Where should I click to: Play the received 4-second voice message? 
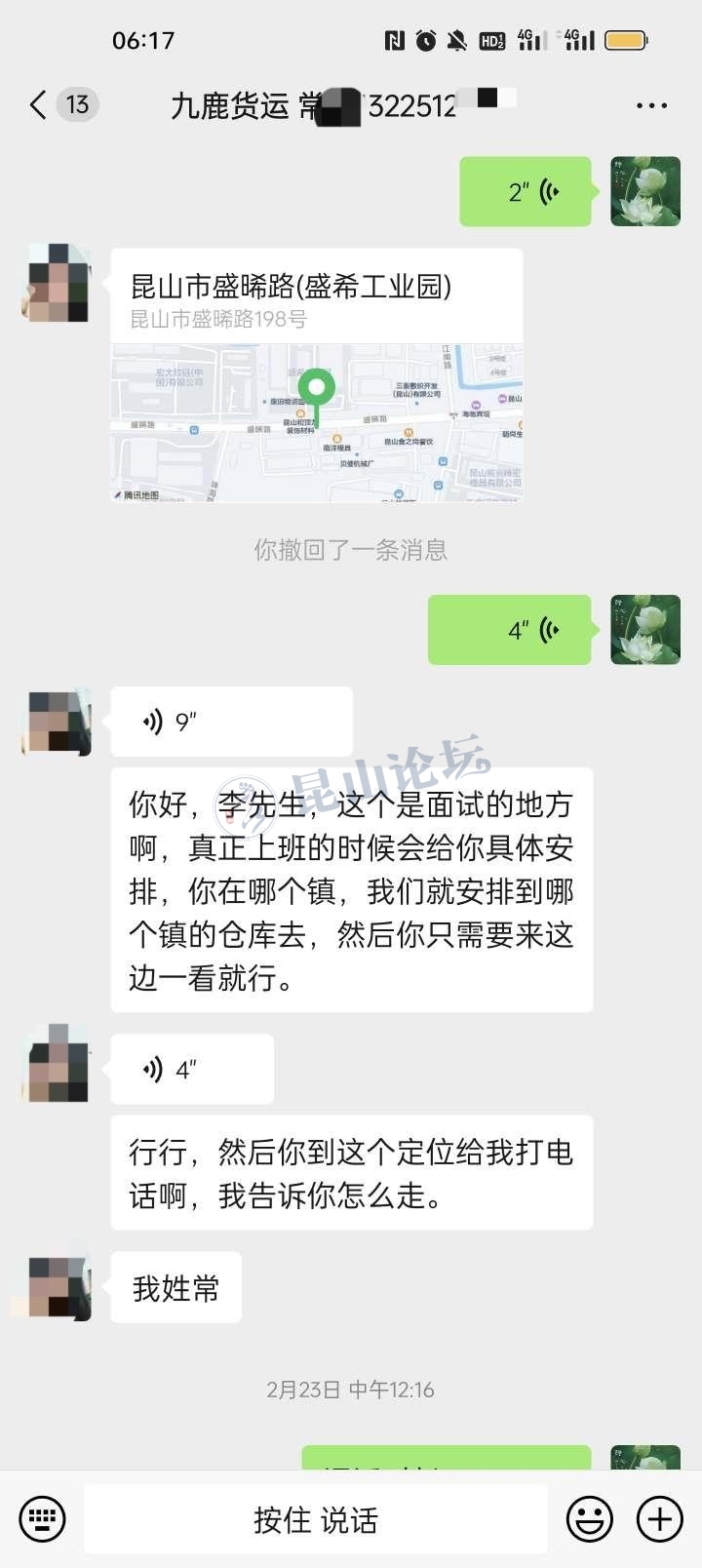click(x=192, y=1070)
